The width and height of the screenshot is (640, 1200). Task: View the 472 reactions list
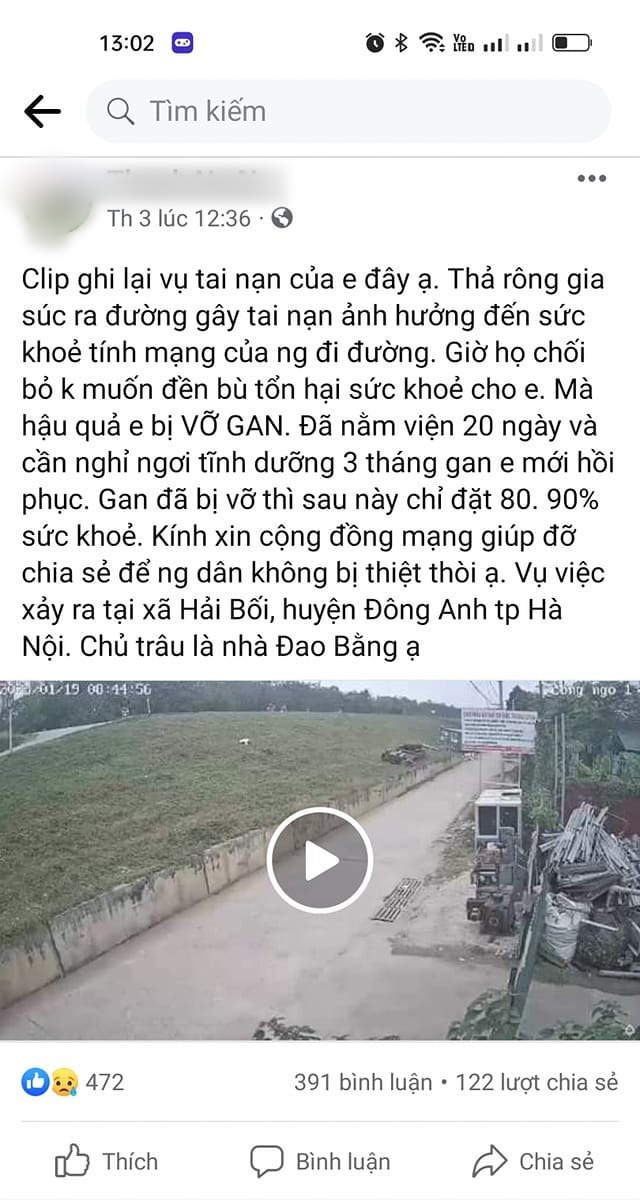[x=75, y=1081]
